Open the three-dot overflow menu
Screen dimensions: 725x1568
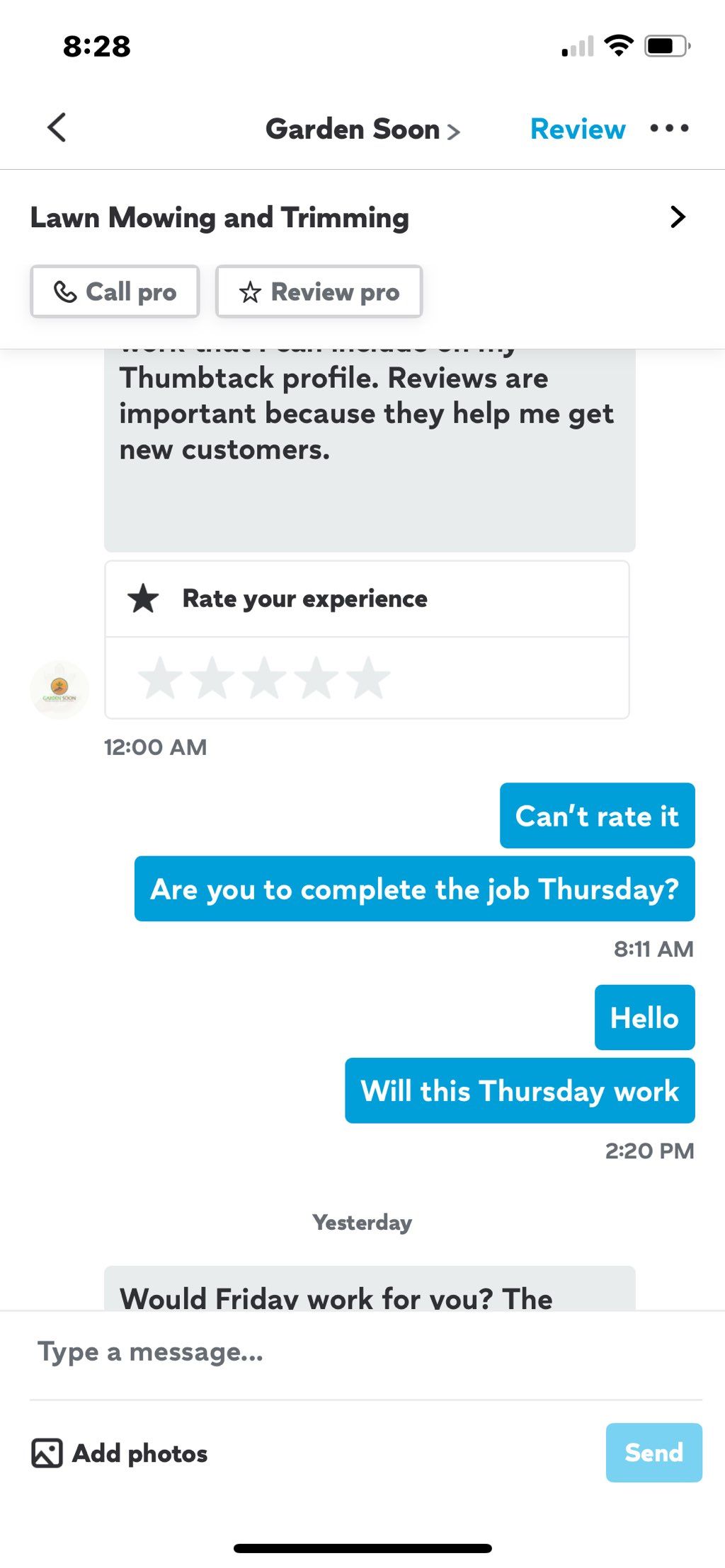coord(668,128)
